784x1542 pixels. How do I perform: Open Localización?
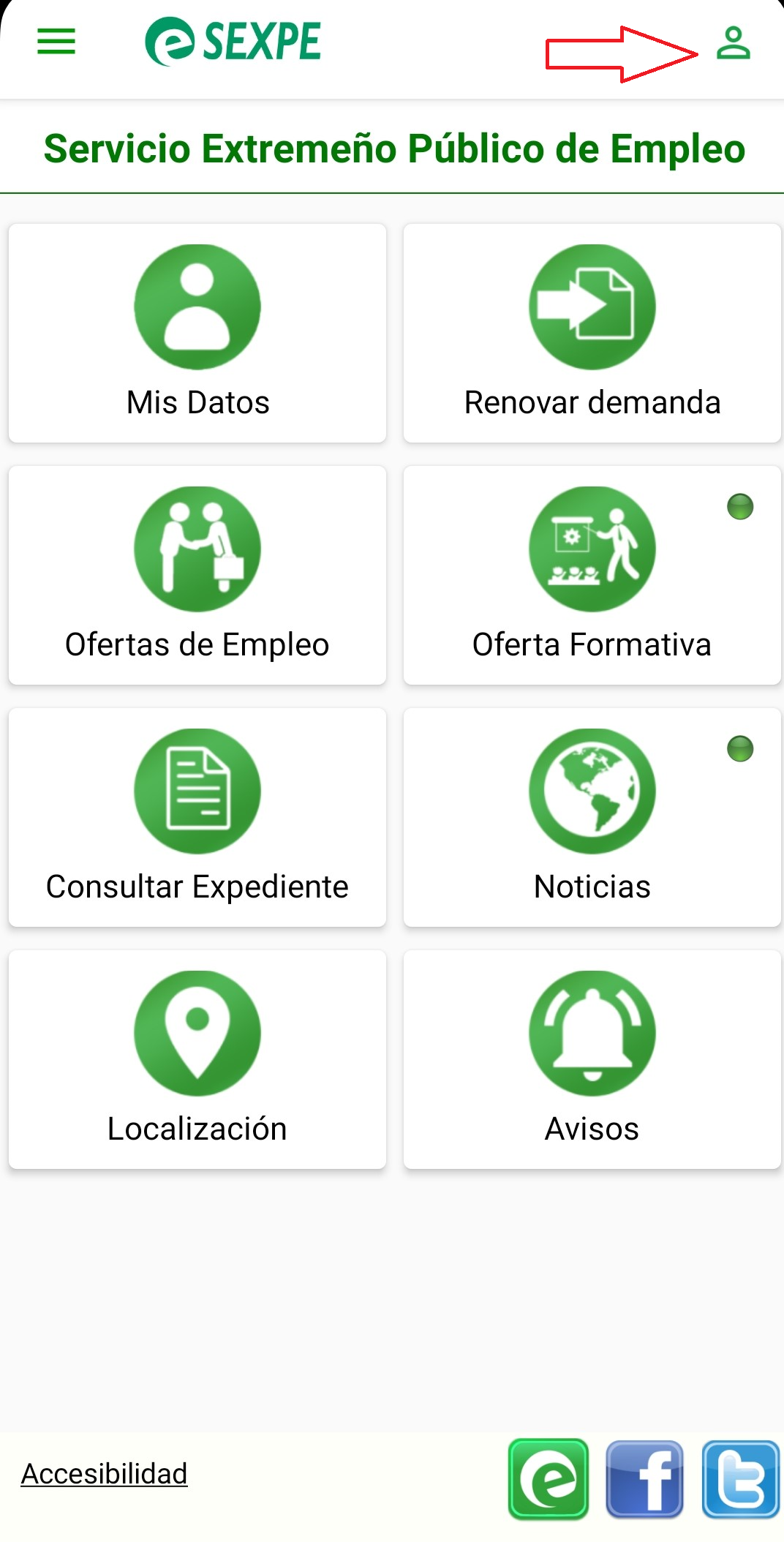click(197, 1059)
